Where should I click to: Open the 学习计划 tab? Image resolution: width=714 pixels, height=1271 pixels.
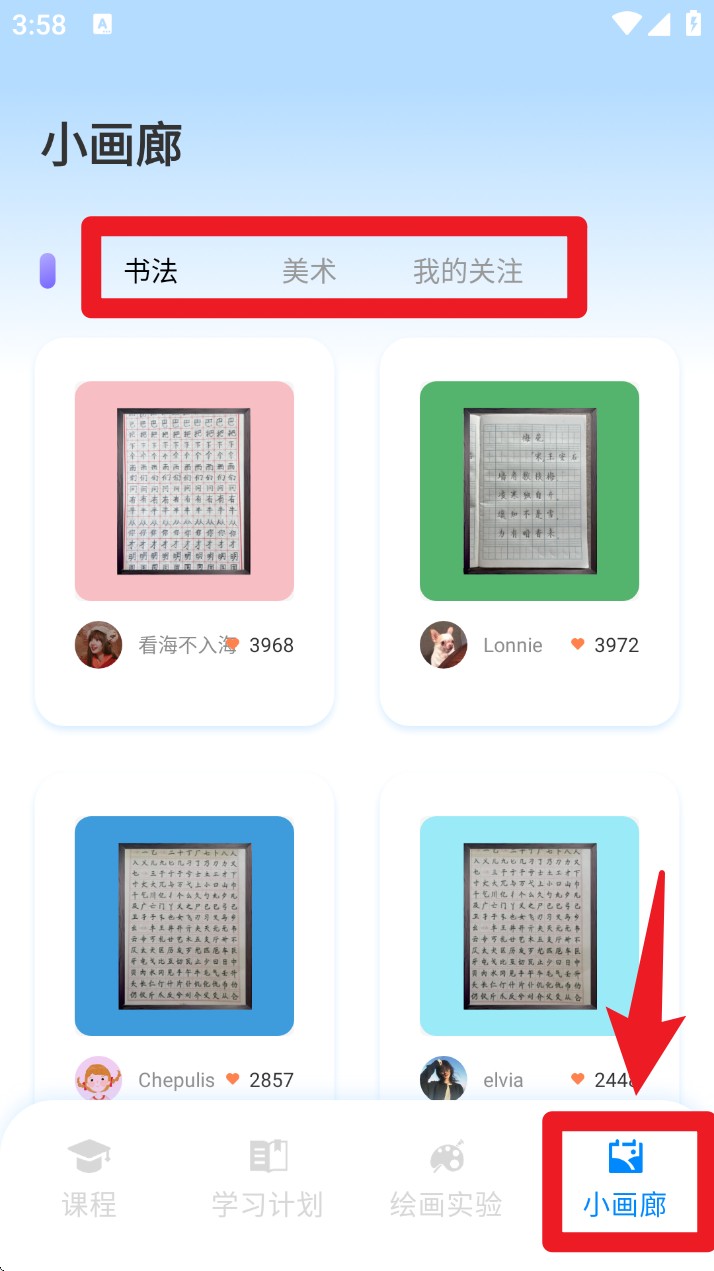tap(267, 1180)
